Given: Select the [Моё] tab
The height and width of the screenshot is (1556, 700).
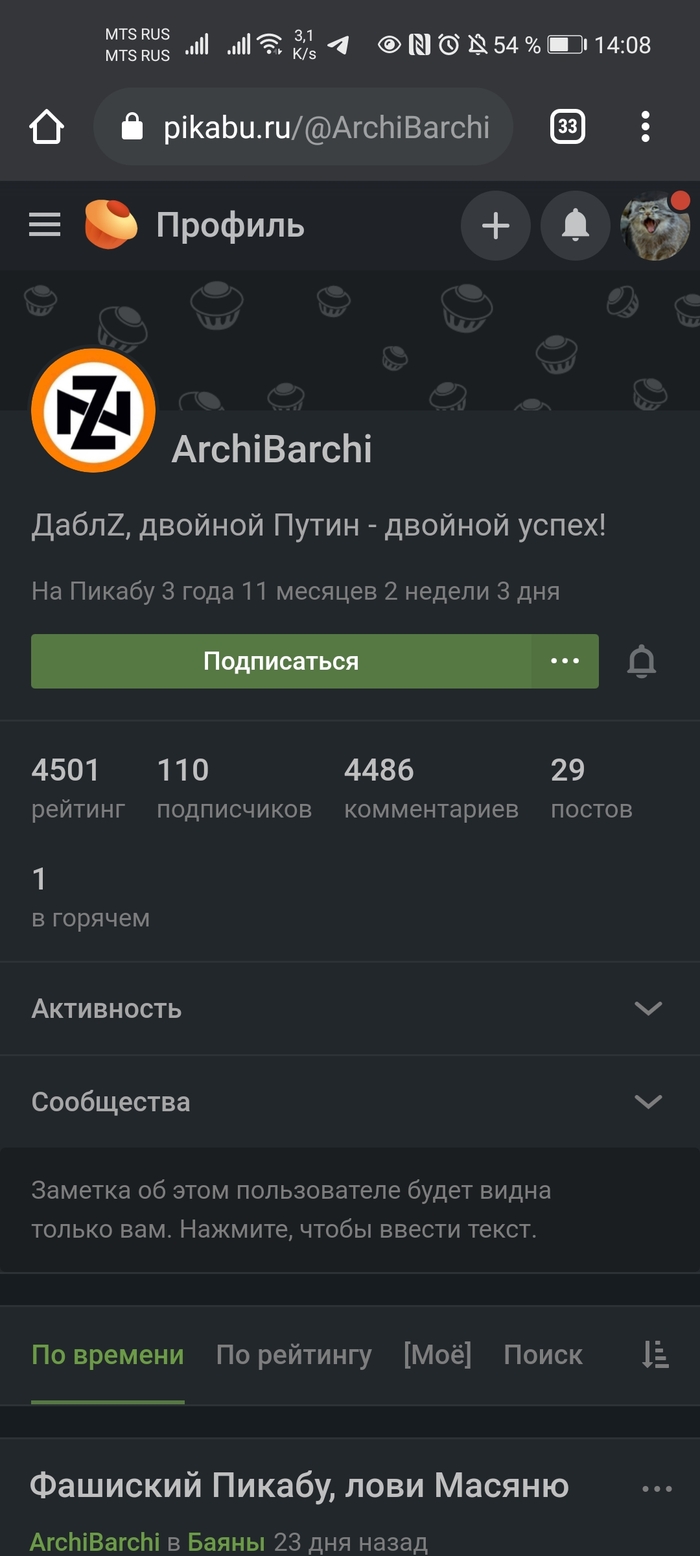Looking at the screenshot, I should point(437,1355).
